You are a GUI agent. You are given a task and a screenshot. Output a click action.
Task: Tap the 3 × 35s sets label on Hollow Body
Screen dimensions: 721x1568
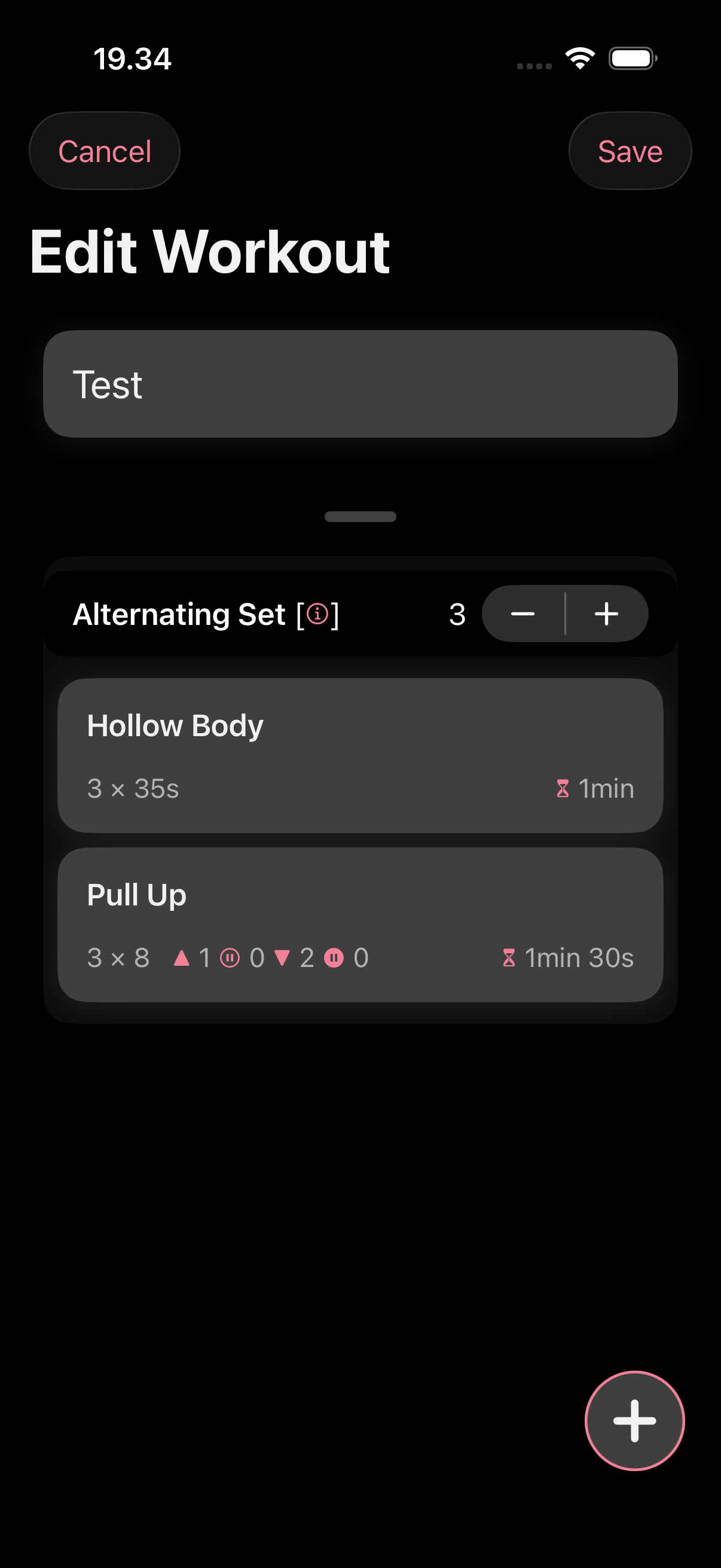point(132,788)
